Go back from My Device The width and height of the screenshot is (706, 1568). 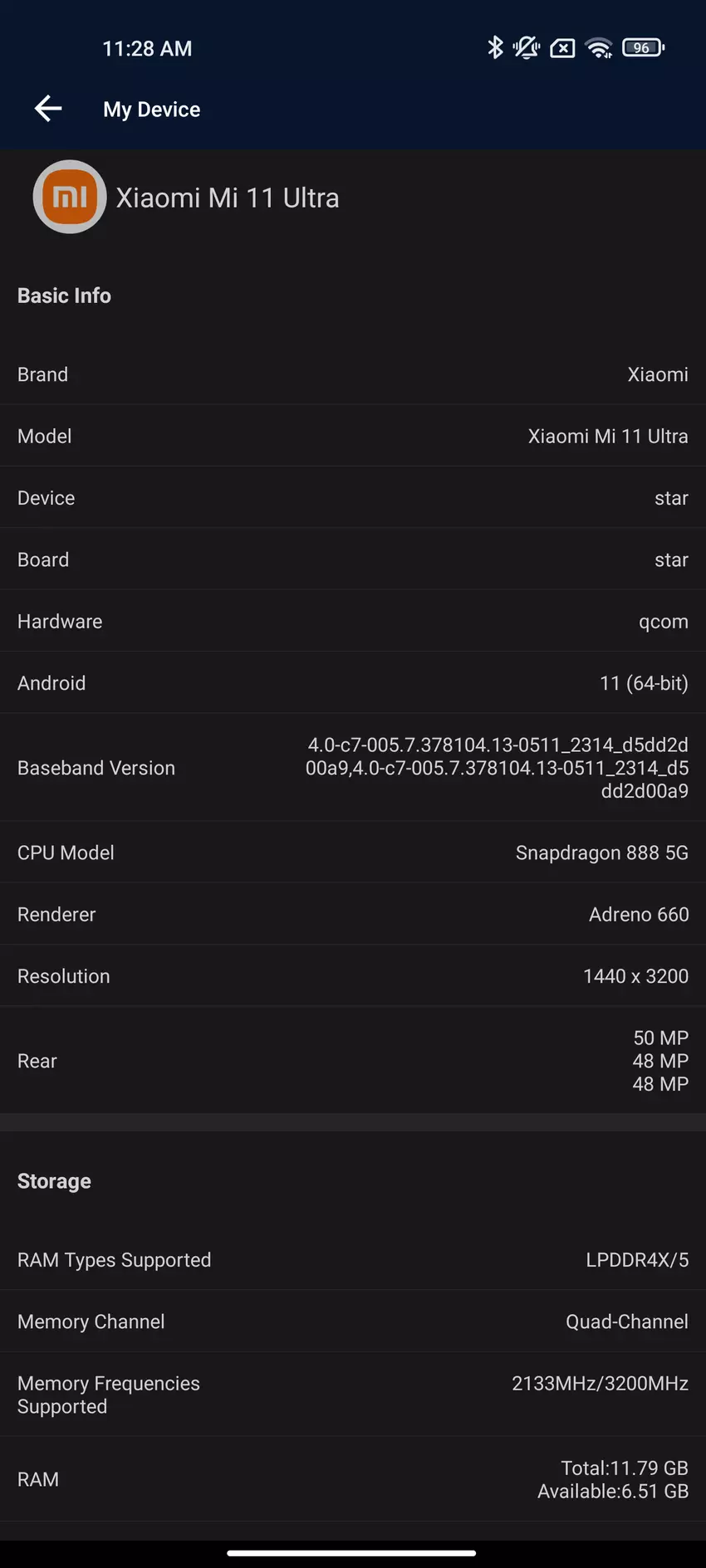click(48, 109)
